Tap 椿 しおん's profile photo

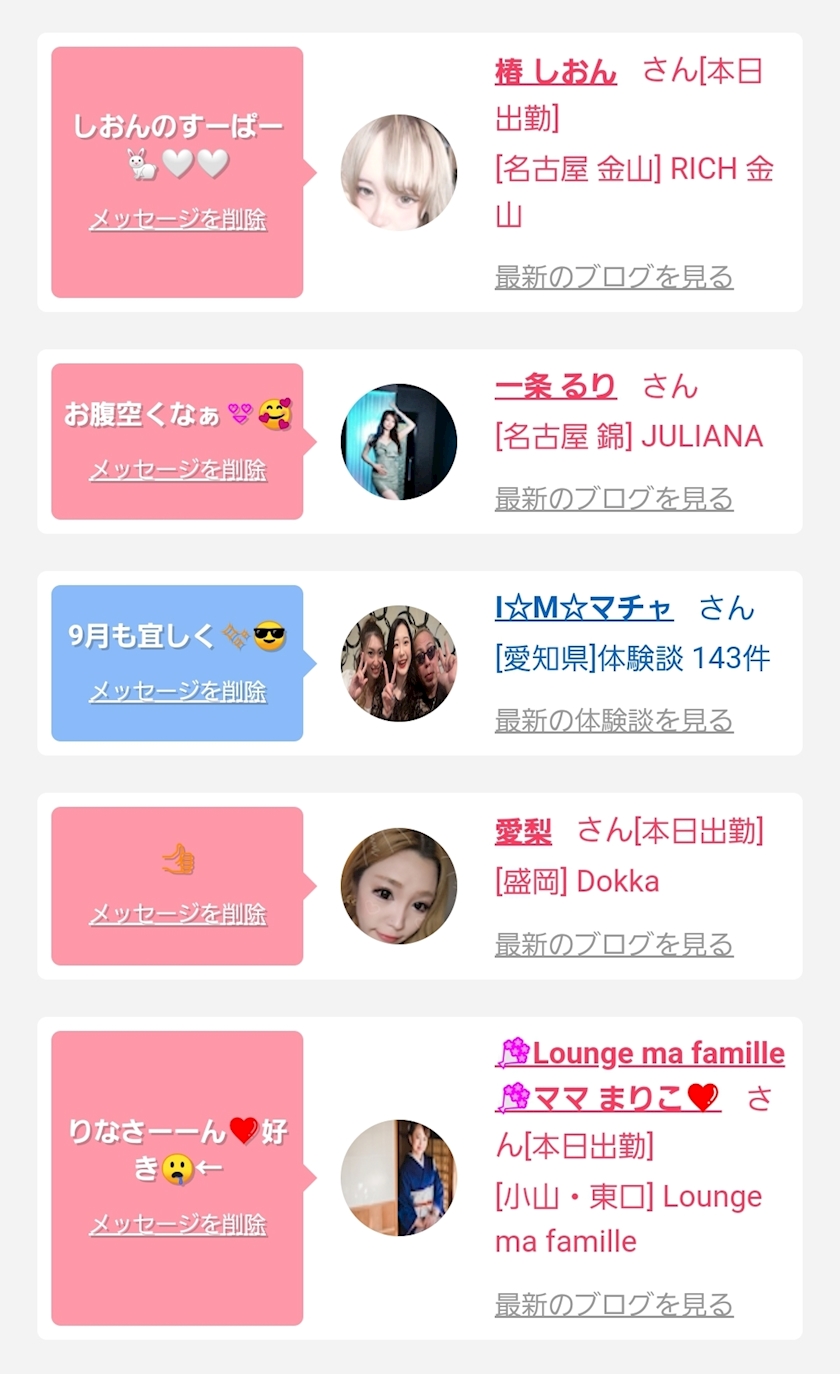pyautogui.click(x=398, y=172)
